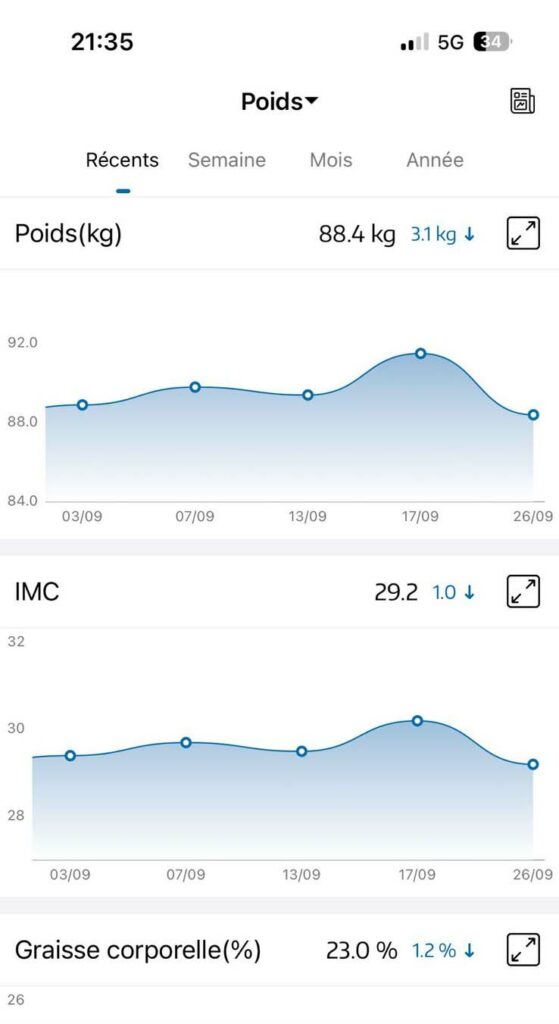Open the Poids dropdown selector
The image size is (559, 1024).
pyautogui.click(x=279, y=101)
